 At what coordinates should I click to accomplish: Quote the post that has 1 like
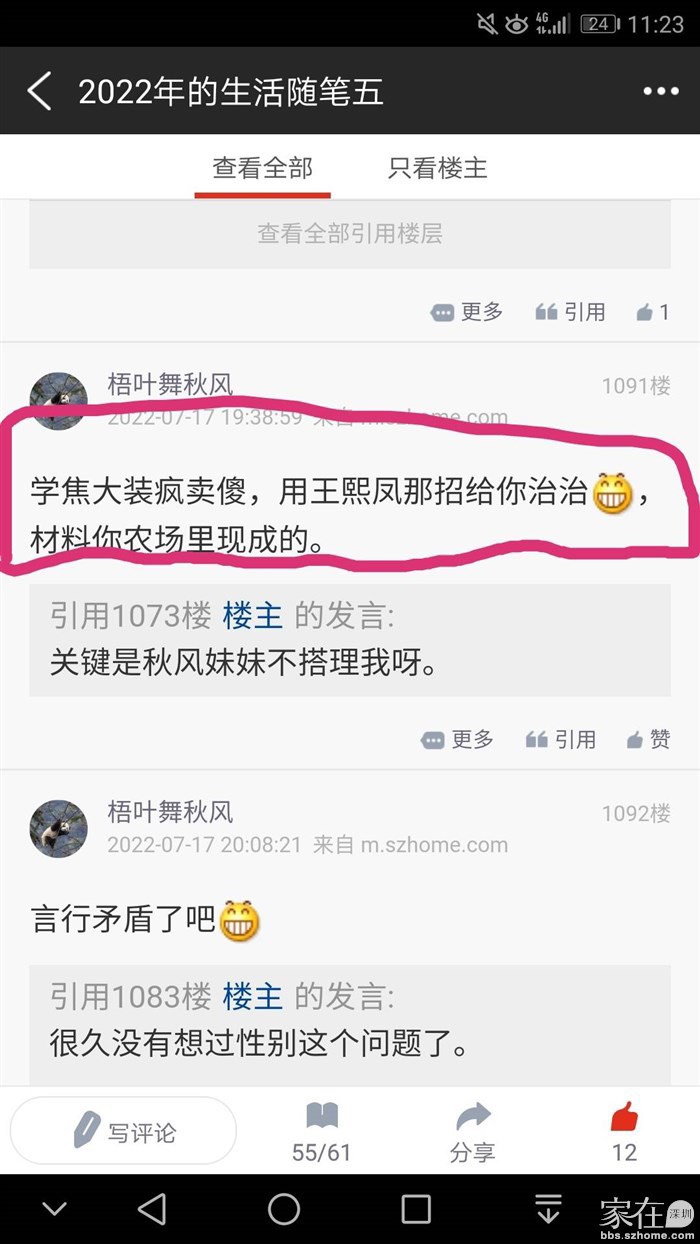point(571,312)
